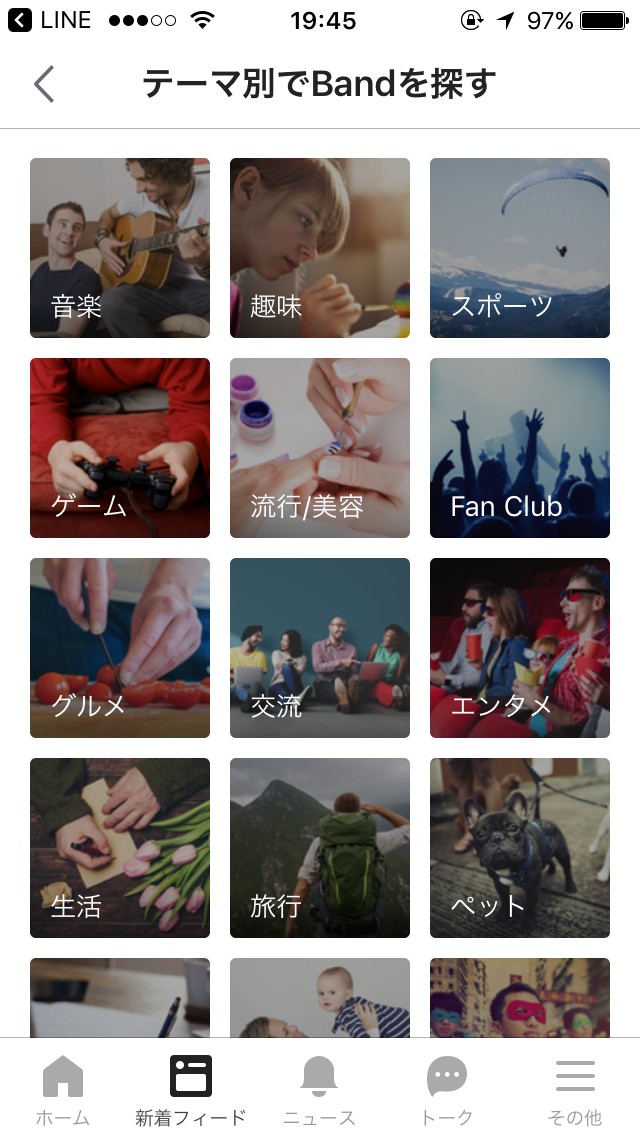Image resolution: width=640 pixels, height=1136 pixels.
Task: Switch to the ホーム tab
Action: pos(63,1088)
